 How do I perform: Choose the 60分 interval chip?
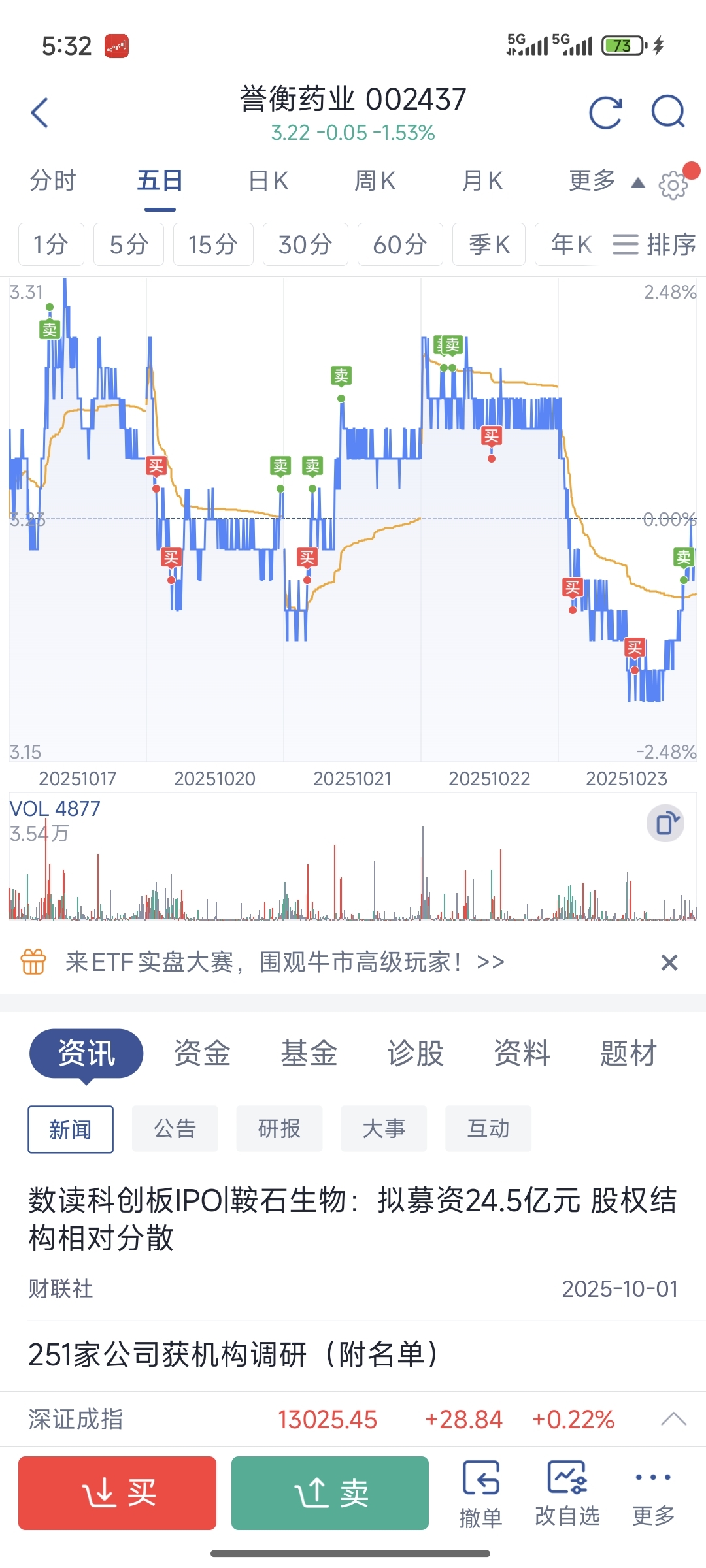tap(400, 244)
